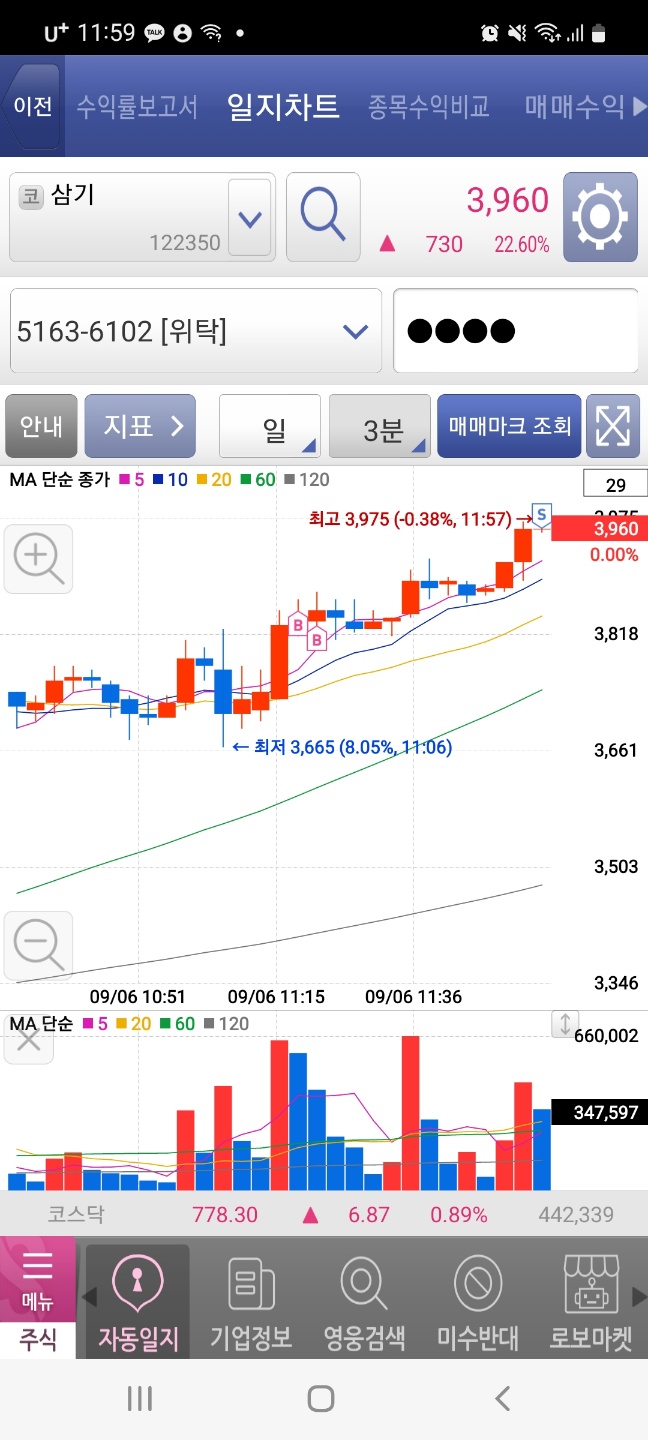
Task: Tap the 안내 button
Action: 40,426
